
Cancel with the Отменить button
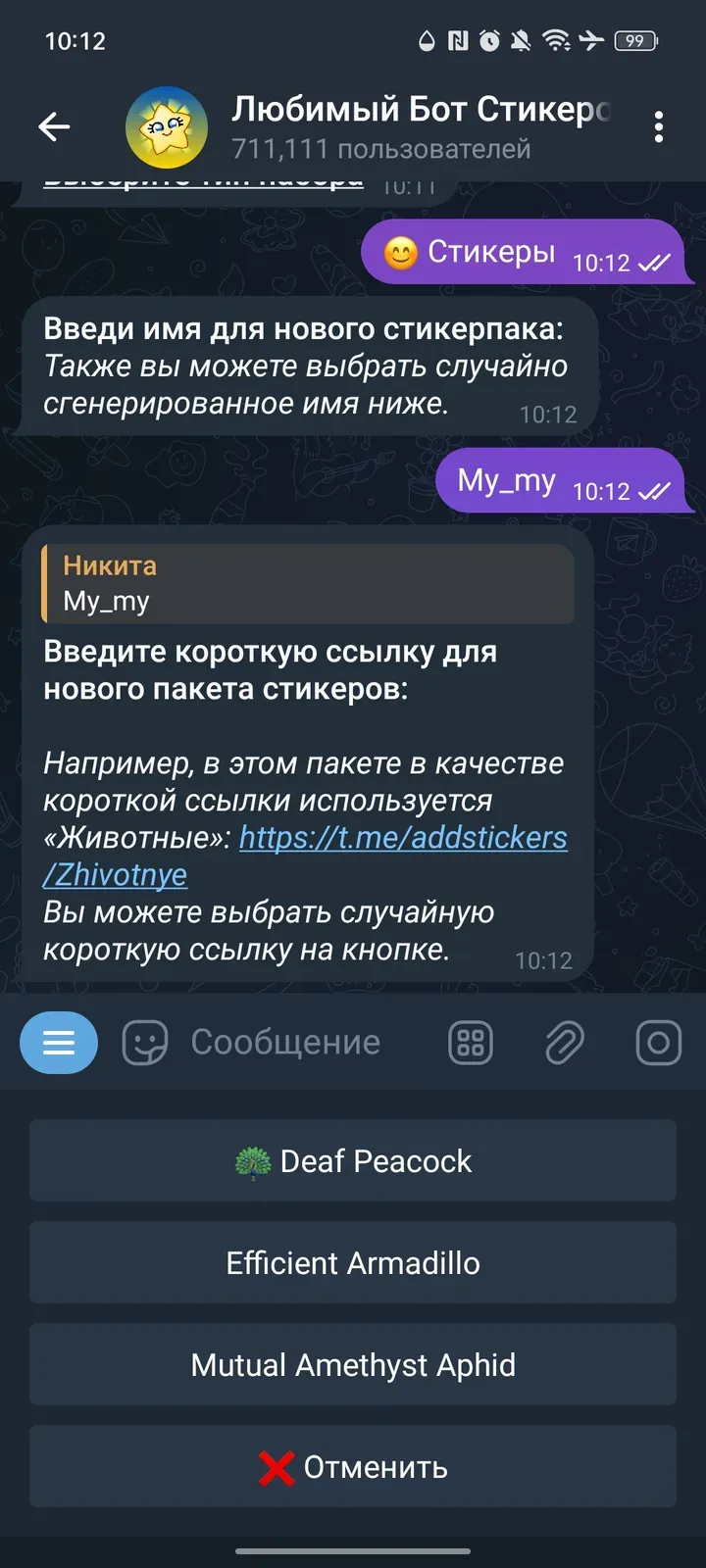coord(353,1467)
